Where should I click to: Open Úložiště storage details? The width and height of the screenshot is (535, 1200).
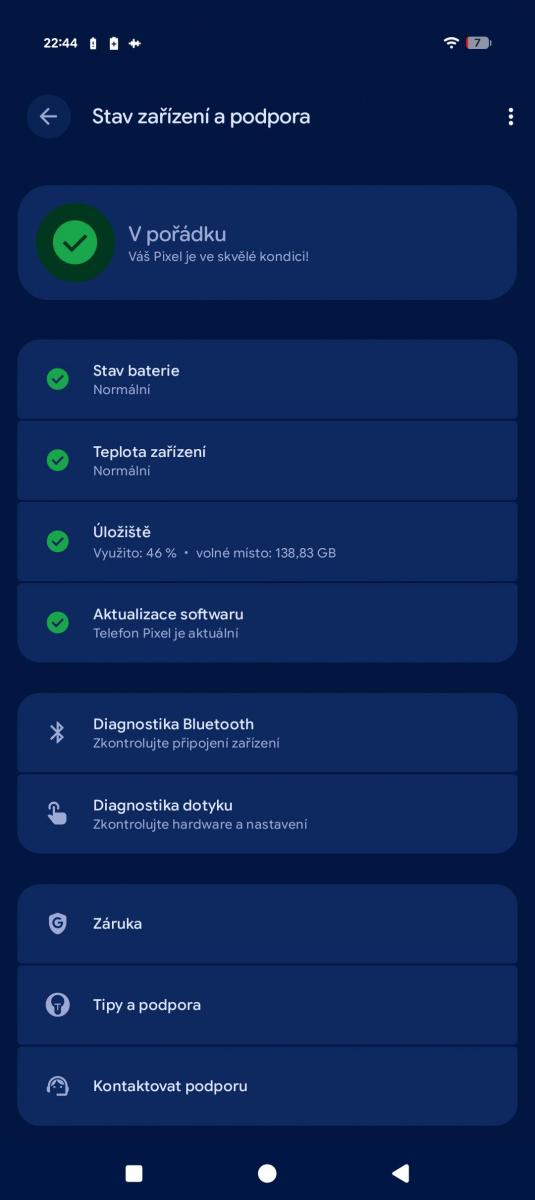[x=267, y=541]
